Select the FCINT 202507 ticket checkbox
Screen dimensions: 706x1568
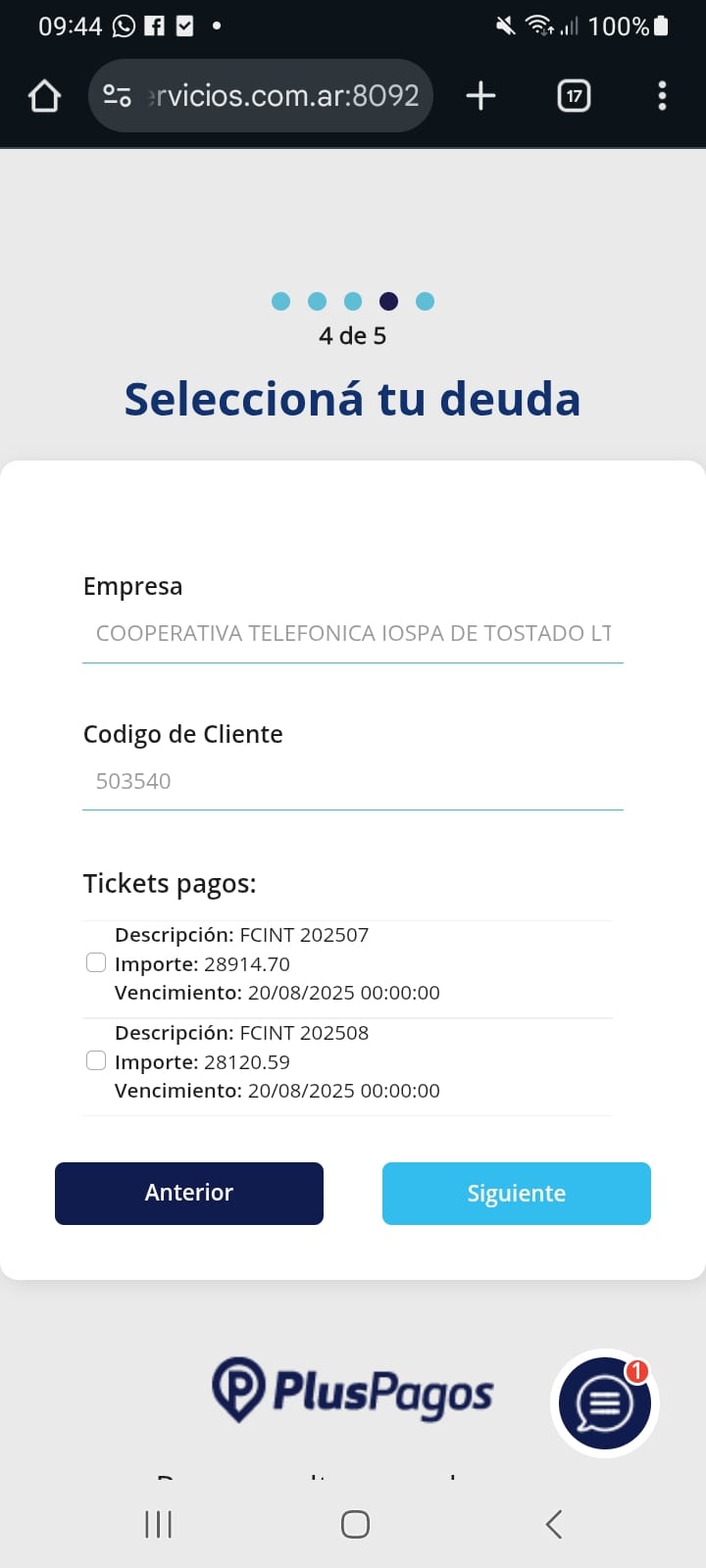click(x=96, y=963)
